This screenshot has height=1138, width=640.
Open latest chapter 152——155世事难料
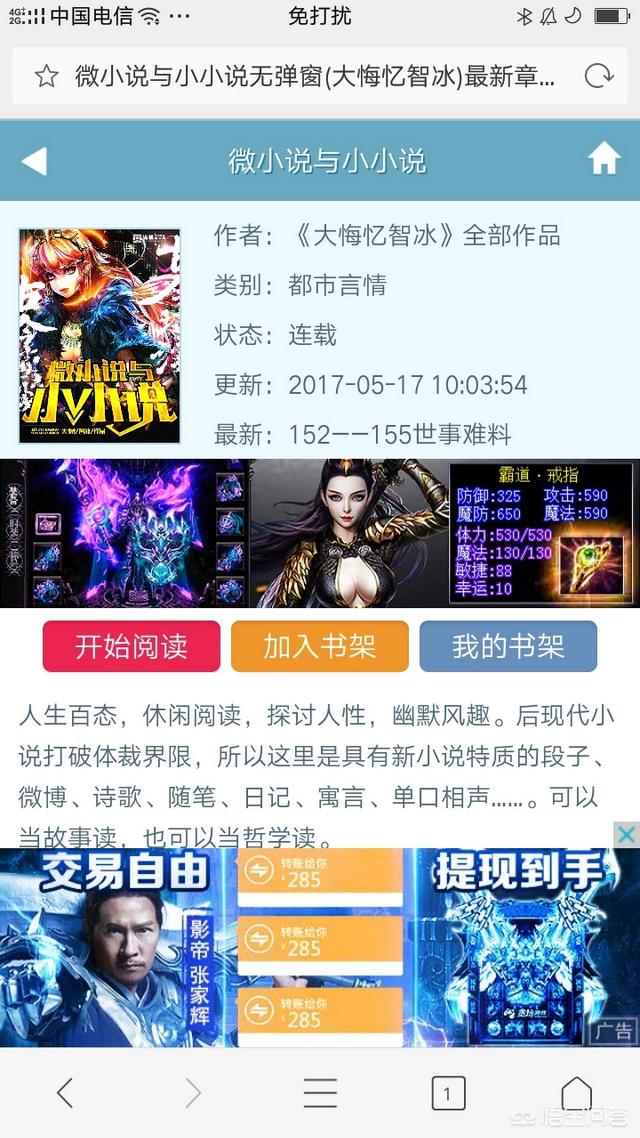point(400,434)
